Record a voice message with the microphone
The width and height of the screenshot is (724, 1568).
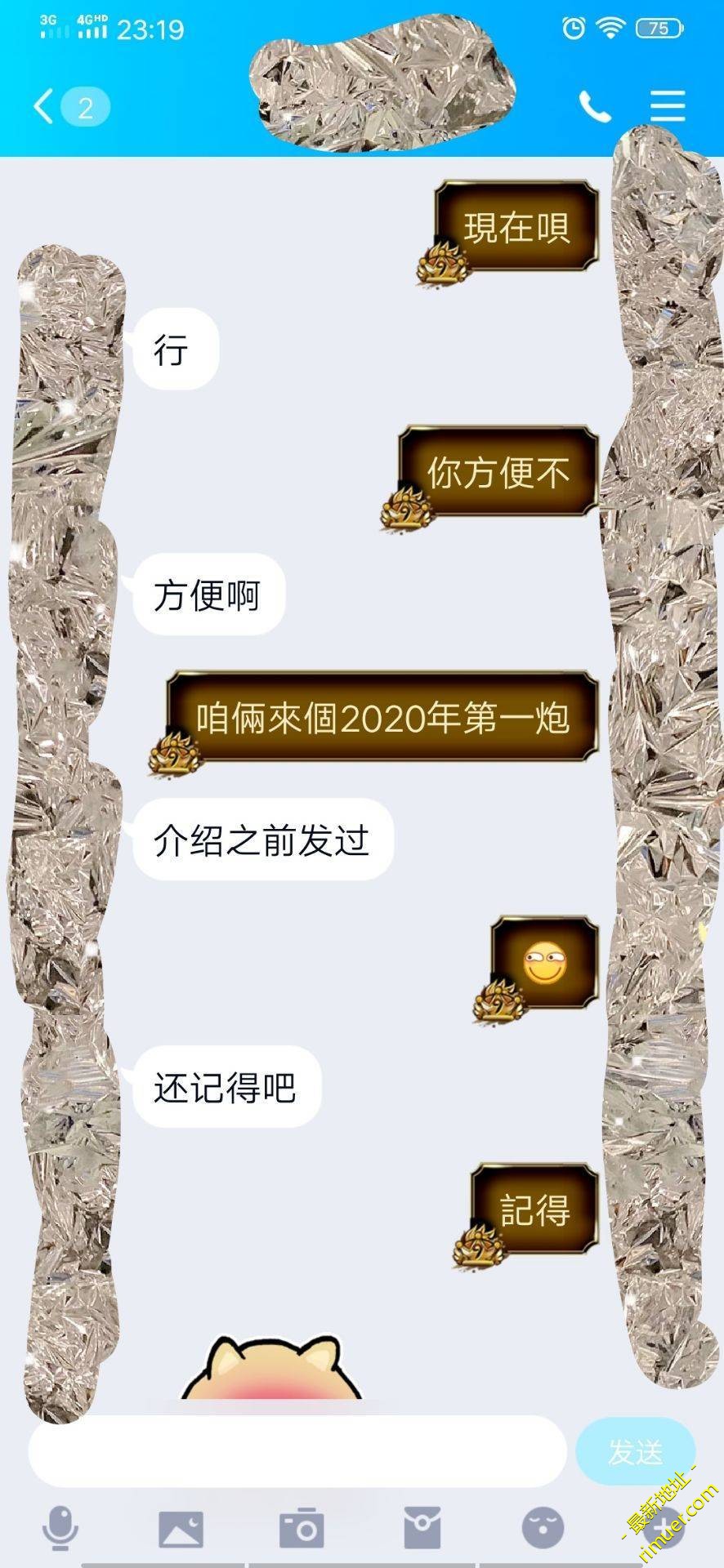click(60, 1528)
